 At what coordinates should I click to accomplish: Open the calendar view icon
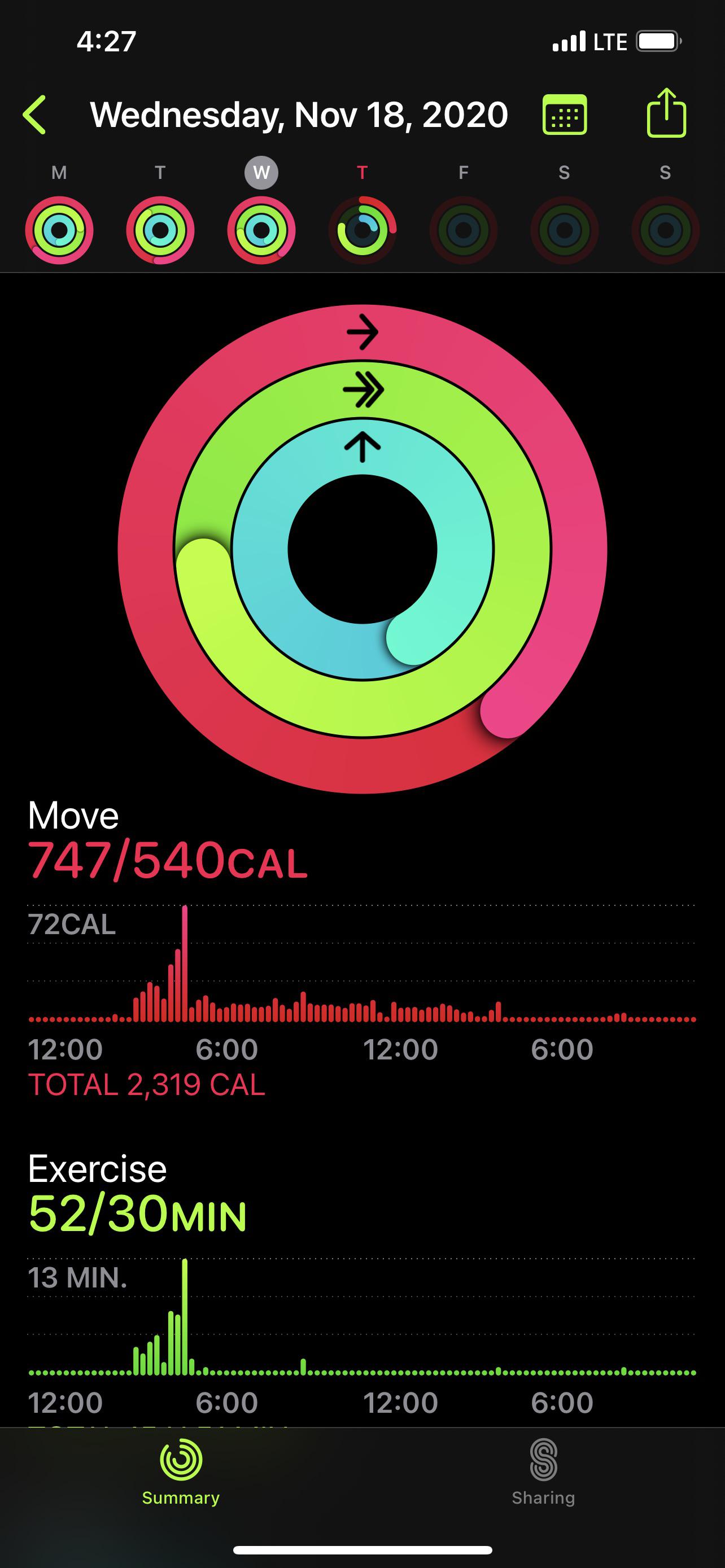(565, 113)
